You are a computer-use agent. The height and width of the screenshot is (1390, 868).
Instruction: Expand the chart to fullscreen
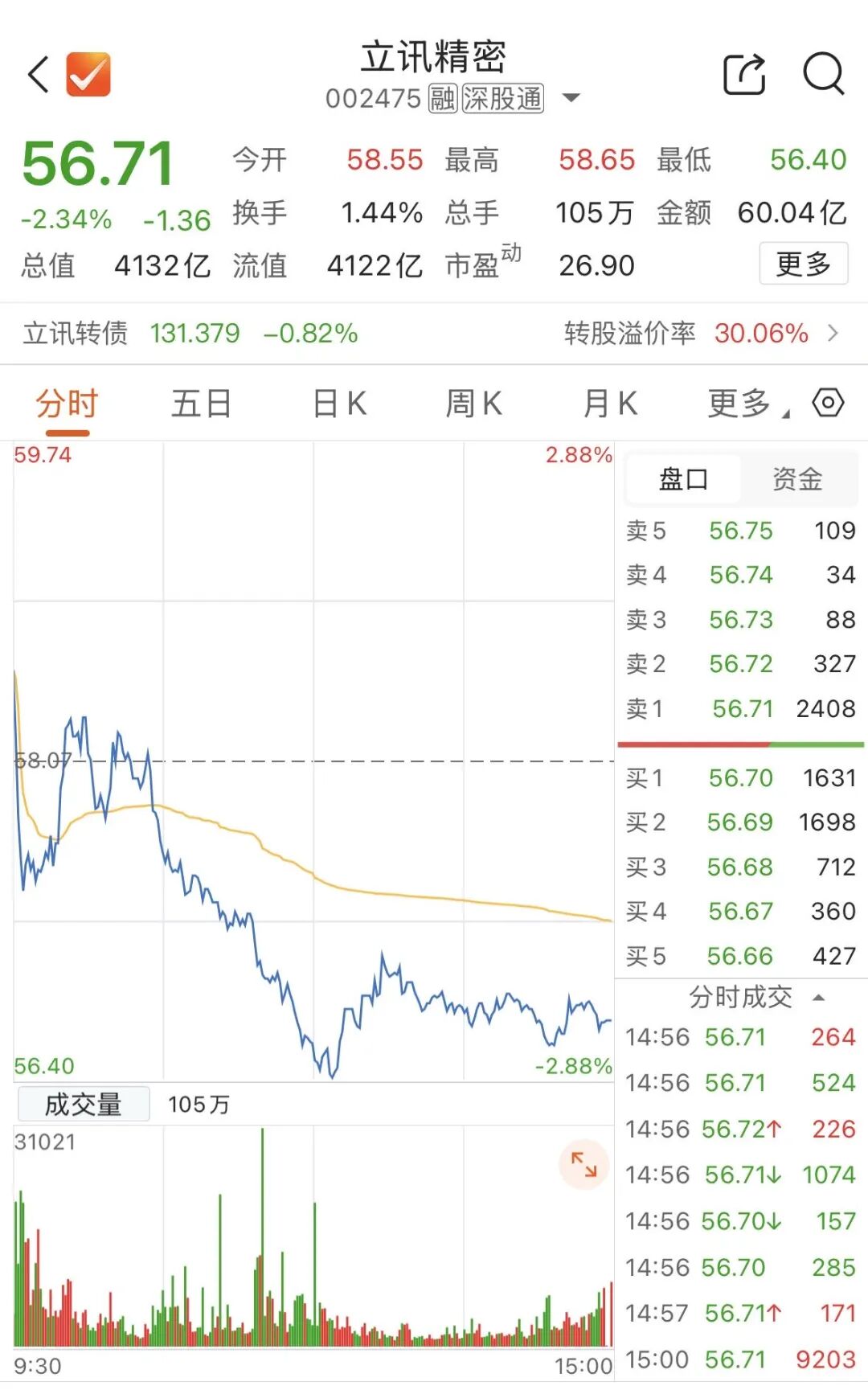pyautogui.click(x=583, y=1164)
